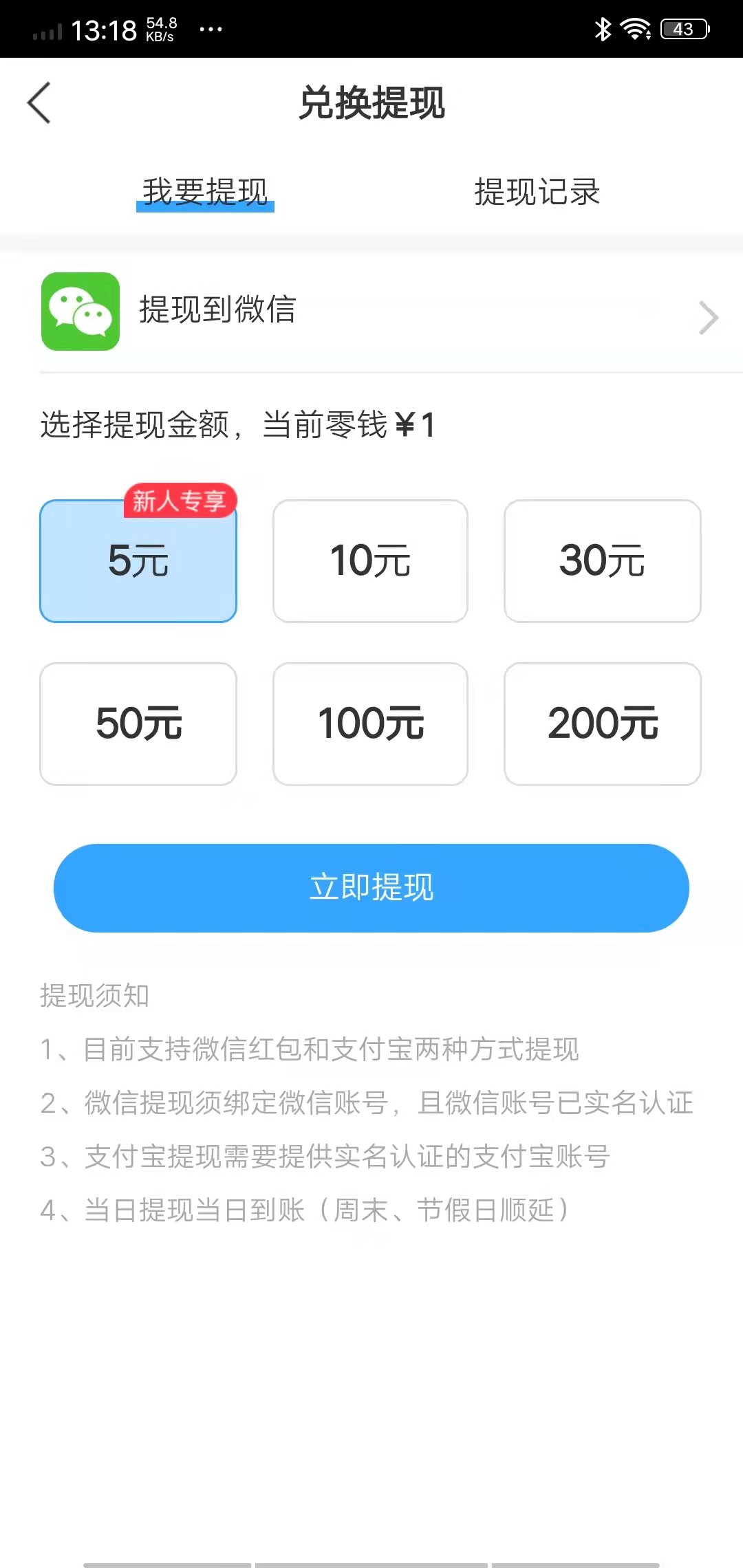Expand the row with the right chevron arrow
743x1568 pixels.
pyautogui.click(x=709, y=318)
